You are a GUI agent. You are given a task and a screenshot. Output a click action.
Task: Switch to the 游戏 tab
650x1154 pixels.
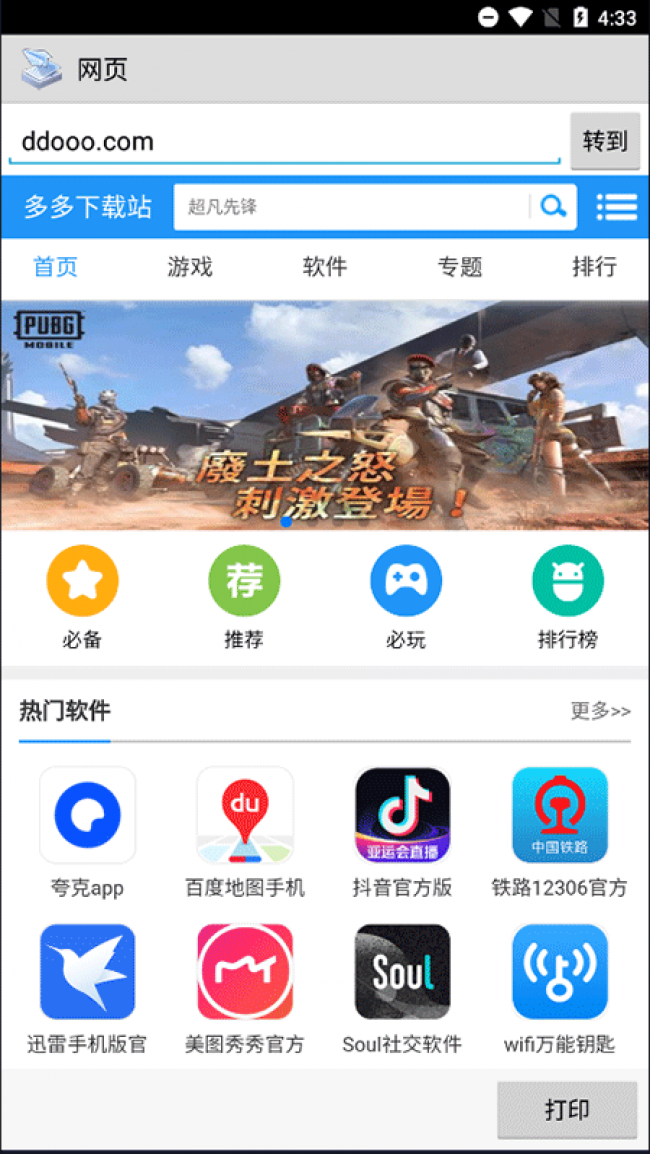pos(190,267)
